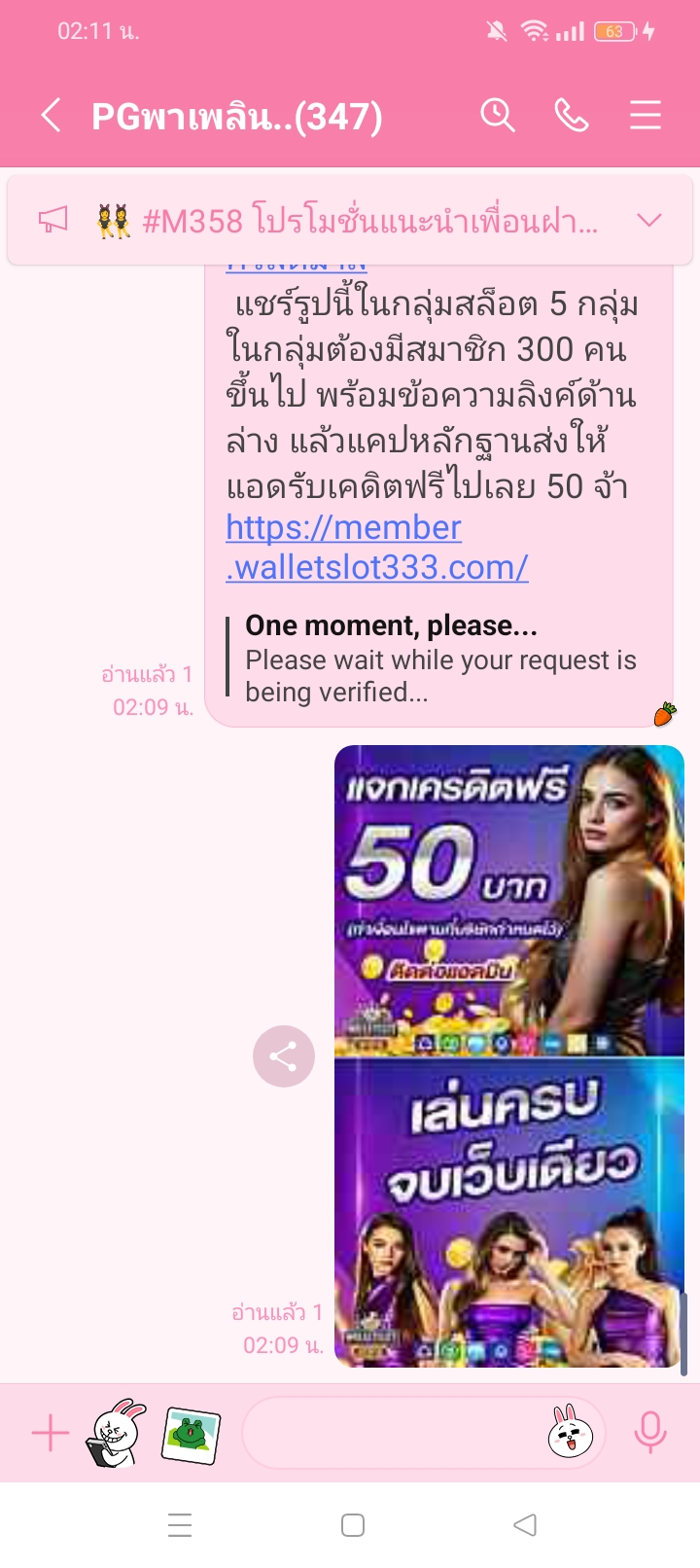Expand the #M358 announcement banner
This screenshot has width=700, height=1568.
(648, 221)
